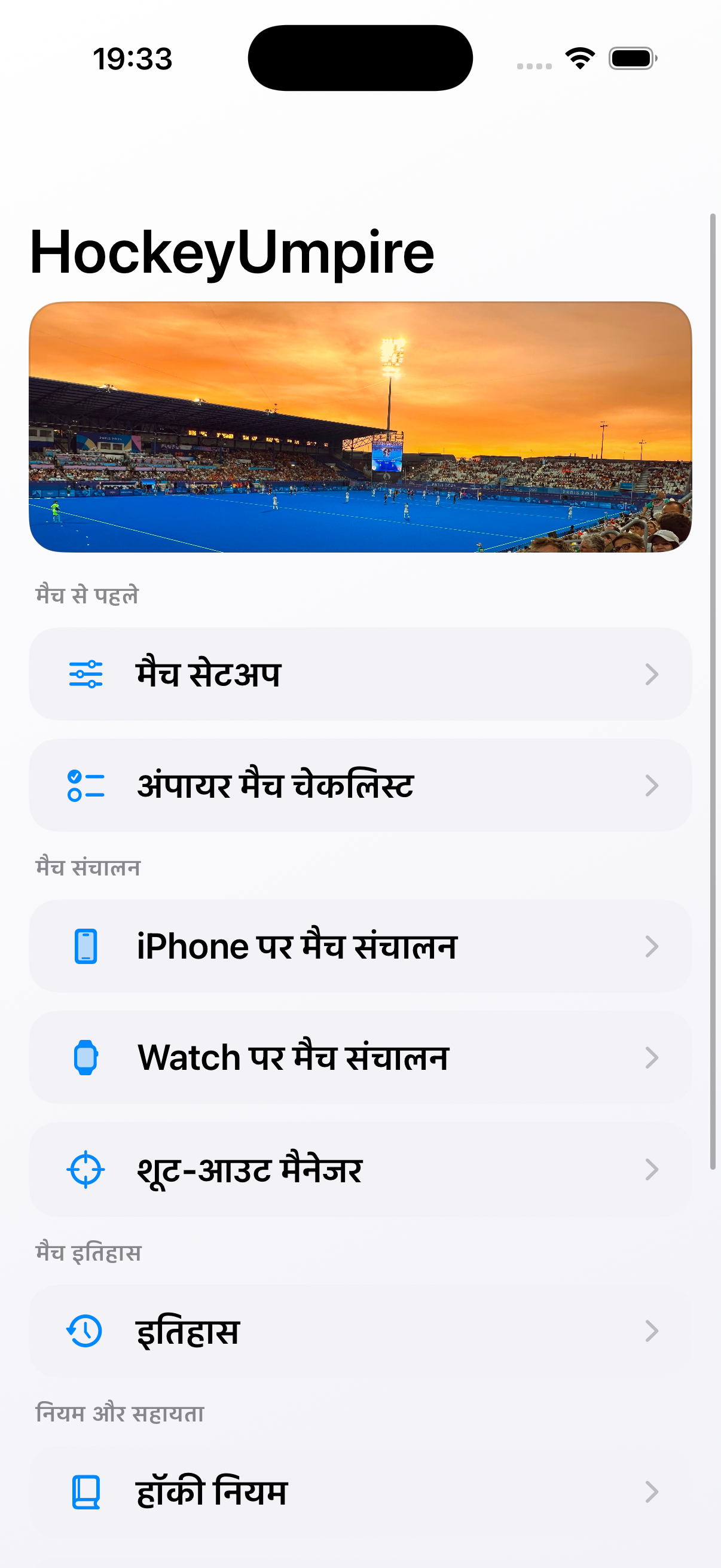The image size is (721, 1568).
Task: Click the target icon for शूट-आउट मैनेजर
Action: coord(84,1169)
